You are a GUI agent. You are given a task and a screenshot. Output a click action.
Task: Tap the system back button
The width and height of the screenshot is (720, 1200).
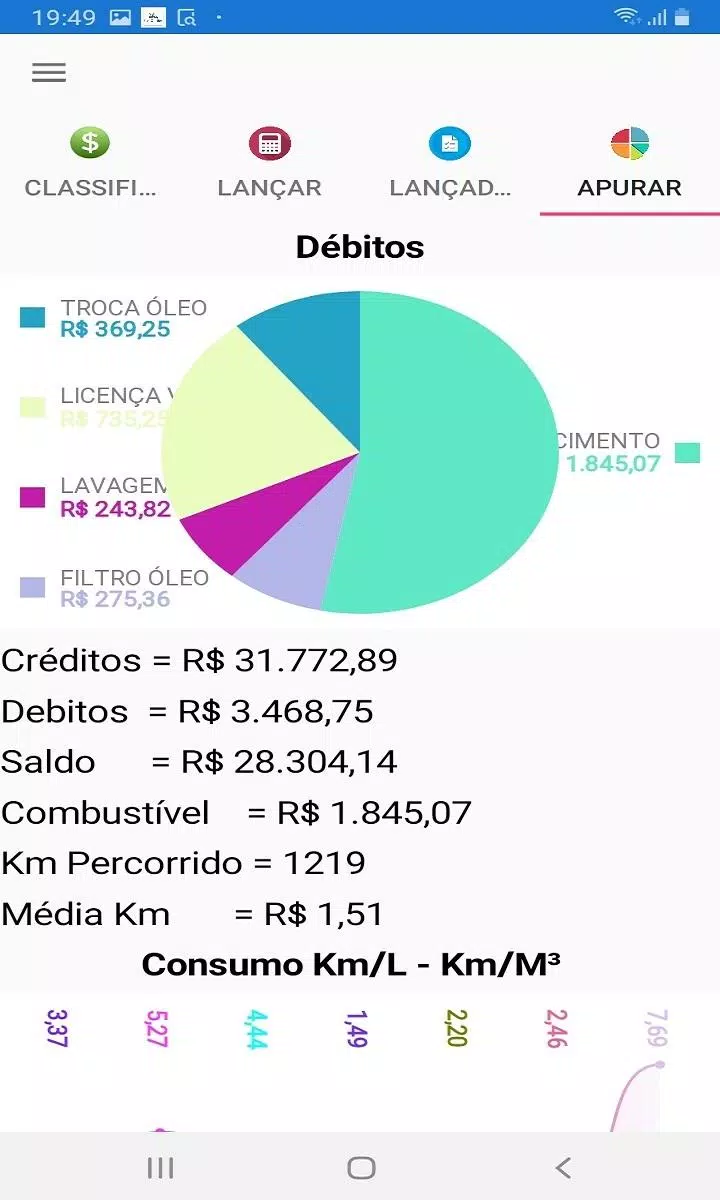coord(563,1167)
